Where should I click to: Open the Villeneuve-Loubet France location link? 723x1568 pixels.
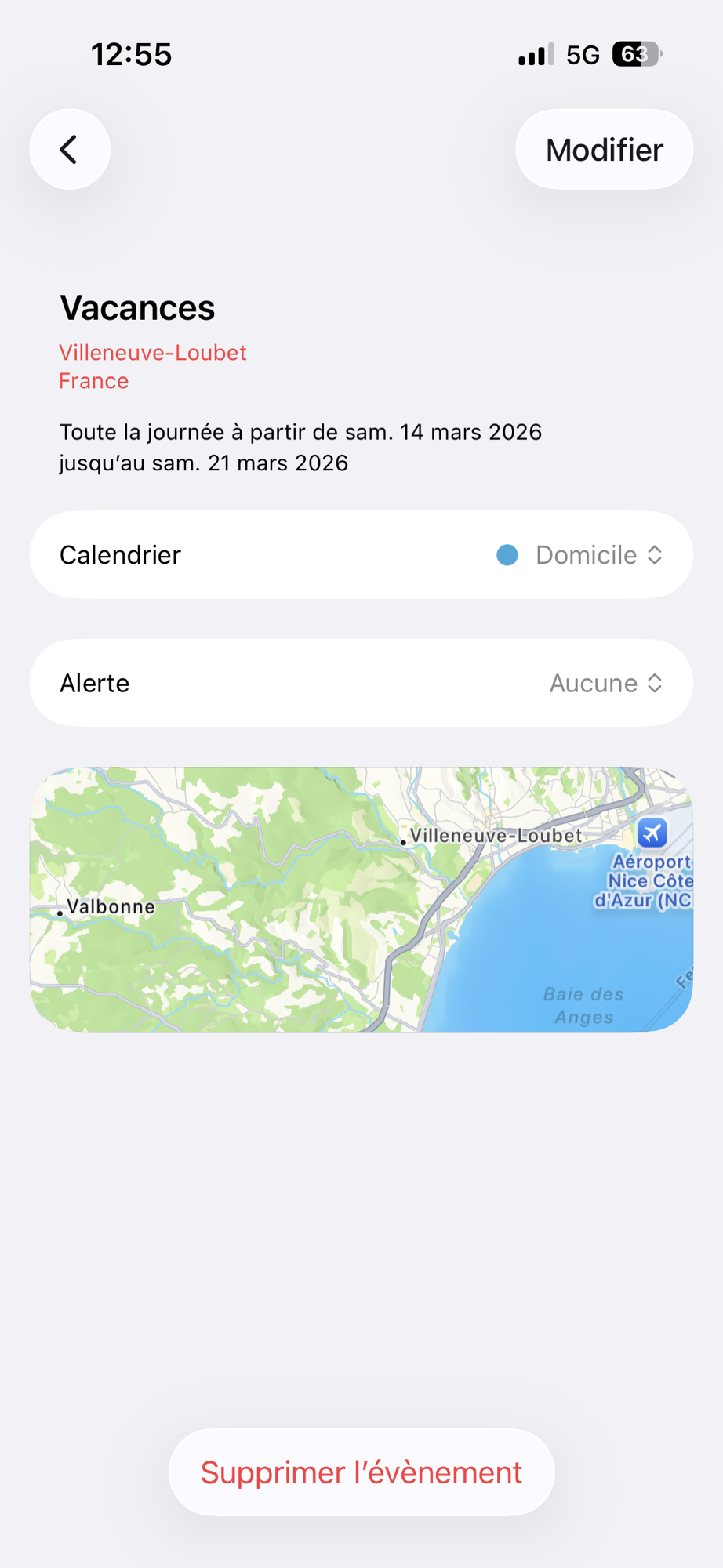coord(153,366)
